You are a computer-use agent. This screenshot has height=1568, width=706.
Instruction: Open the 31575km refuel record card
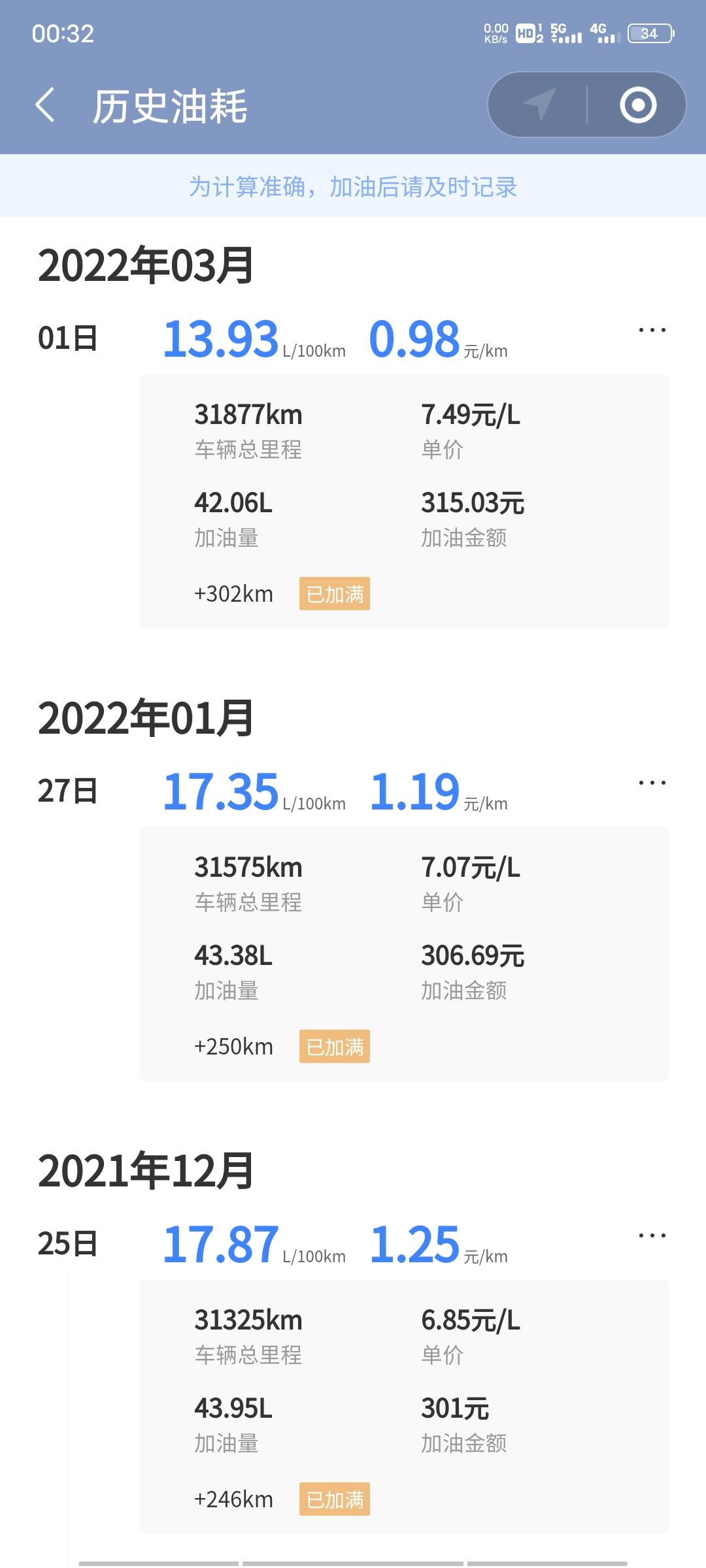pos(404,954)
